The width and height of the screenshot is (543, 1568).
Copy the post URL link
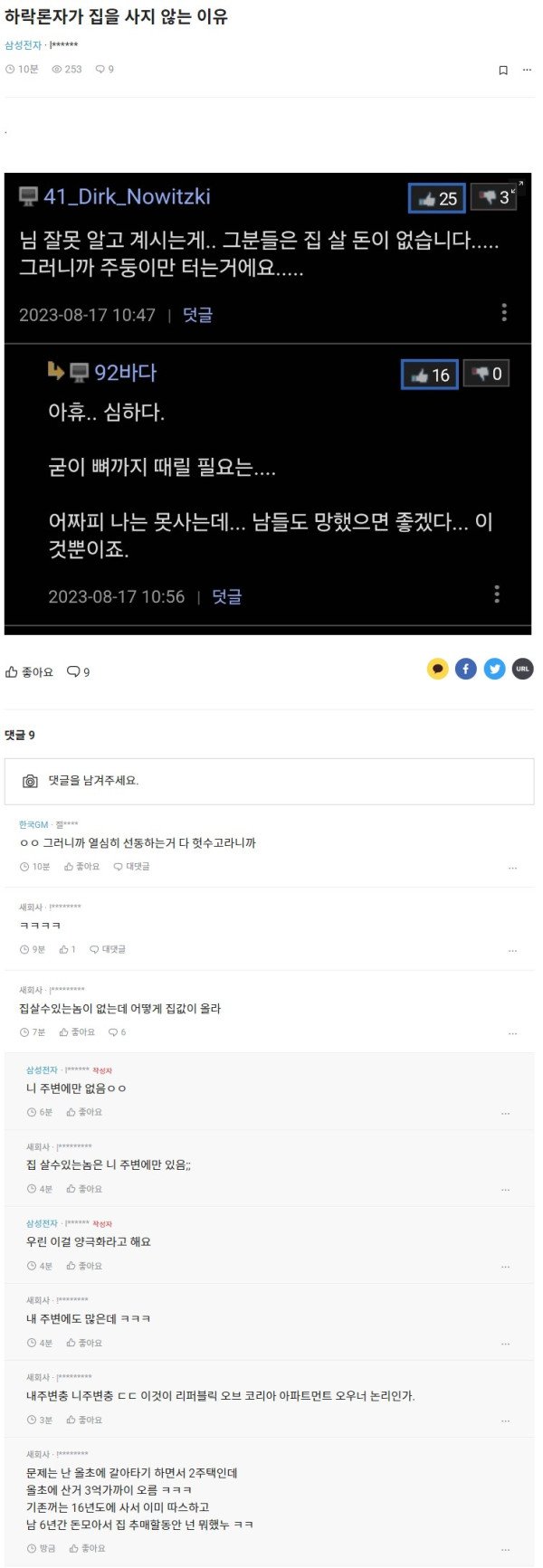pos(522,670)
